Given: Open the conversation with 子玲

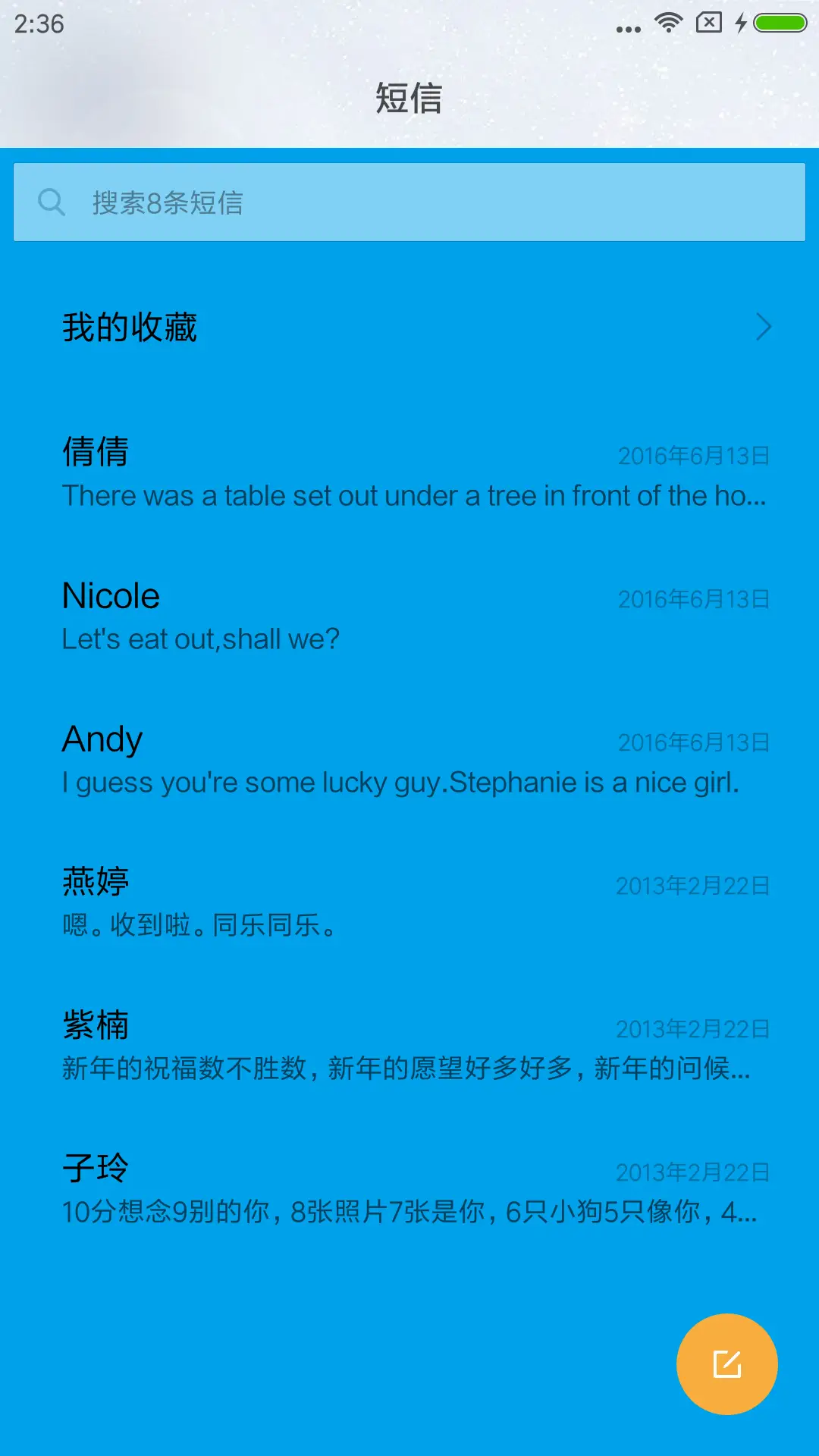Looking at the screenshot, I should click(409, 1189).
